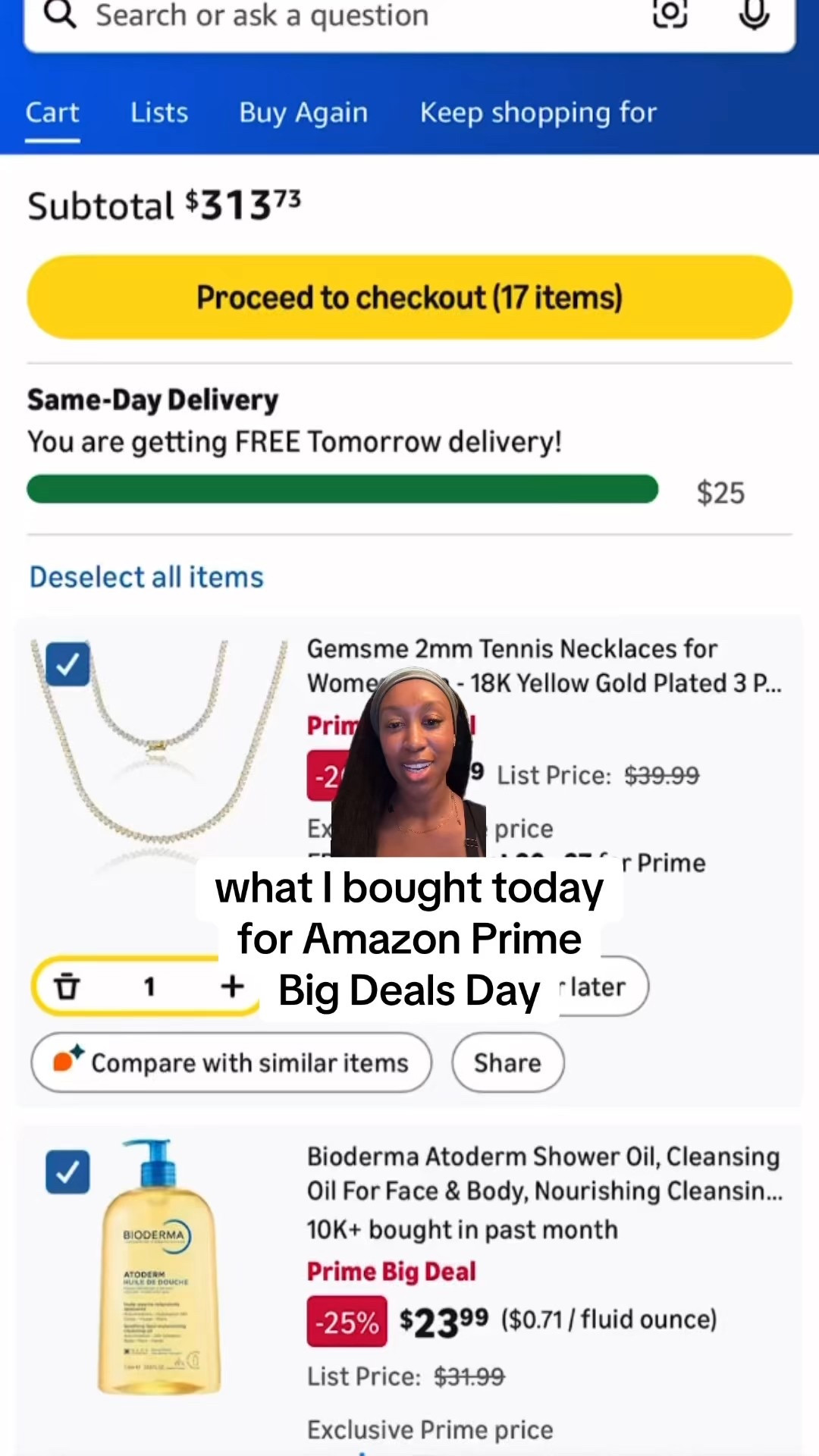Tap the search or ask a question field

click(x=262, y=15)
